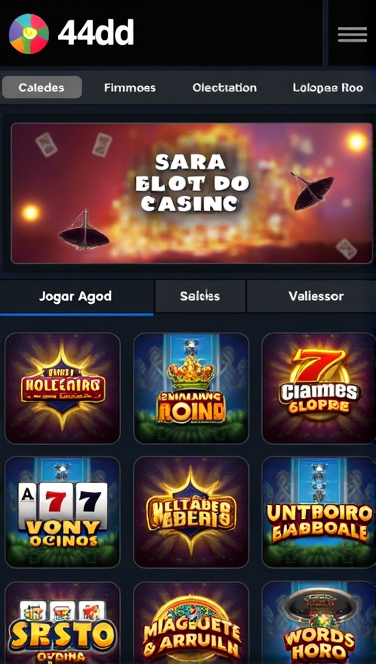Open the Holeeniro game tile
The width and height of the screenshot is (376, 664).
(63, 388)
